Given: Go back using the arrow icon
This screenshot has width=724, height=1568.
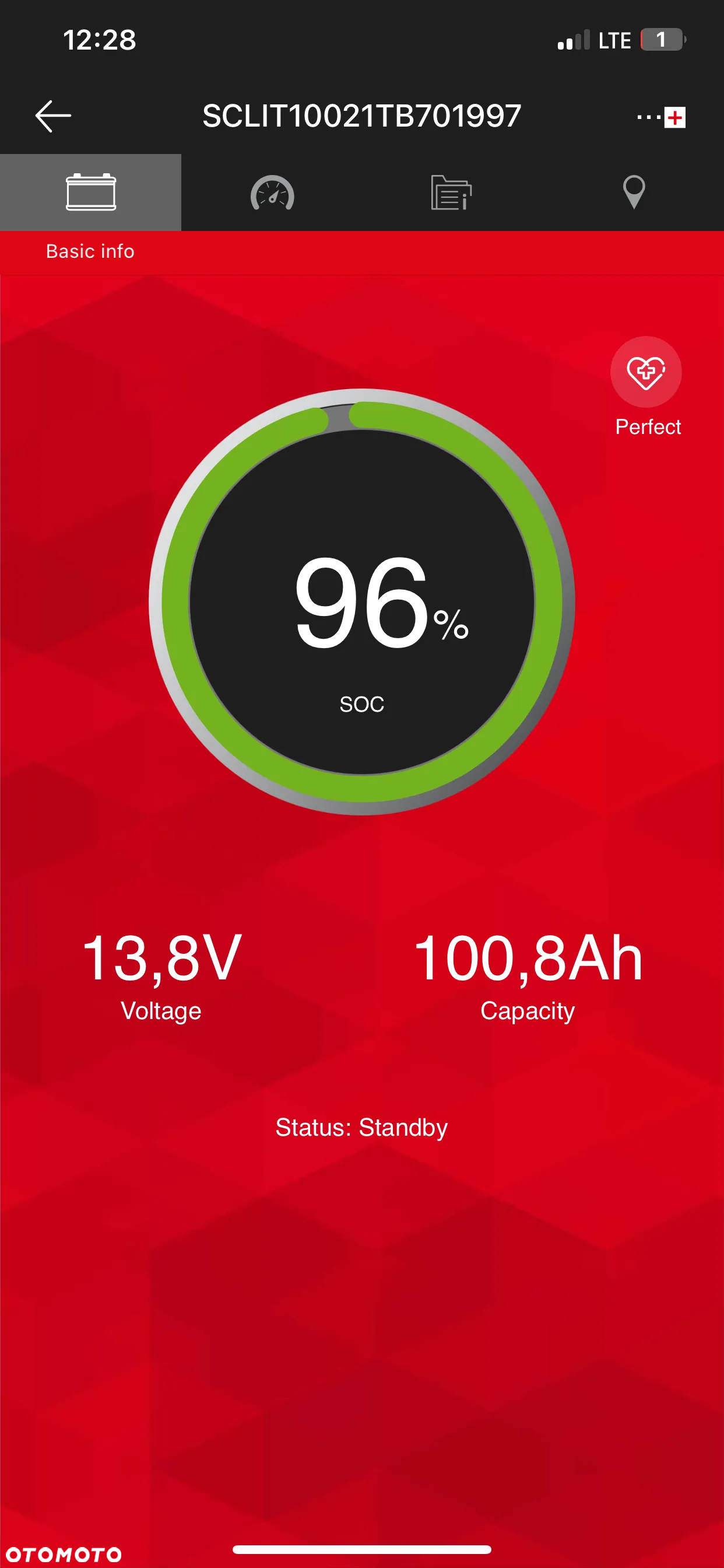Looking at the screenshot, I should (x=54, y=116).
